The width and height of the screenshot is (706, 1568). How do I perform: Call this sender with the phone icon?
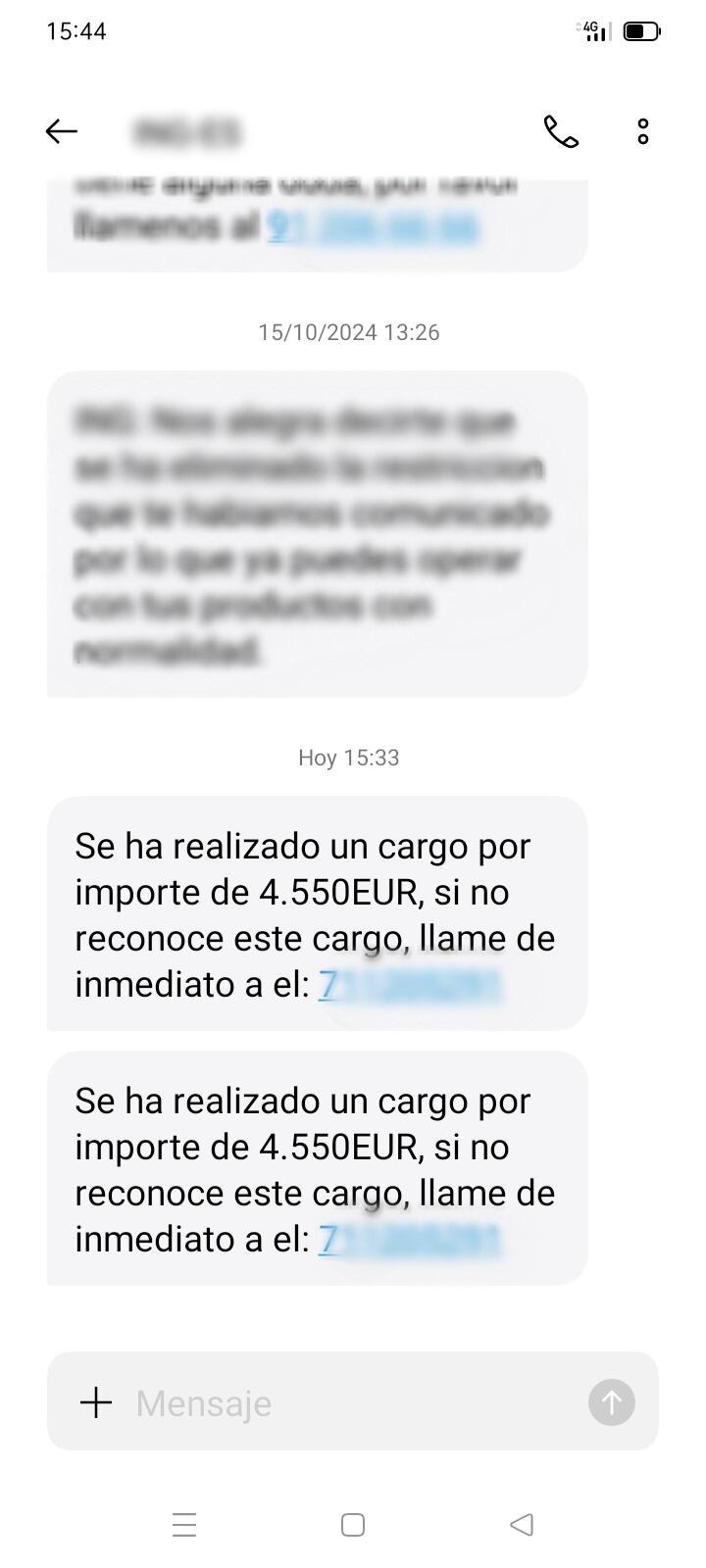(x=561, y=131)
